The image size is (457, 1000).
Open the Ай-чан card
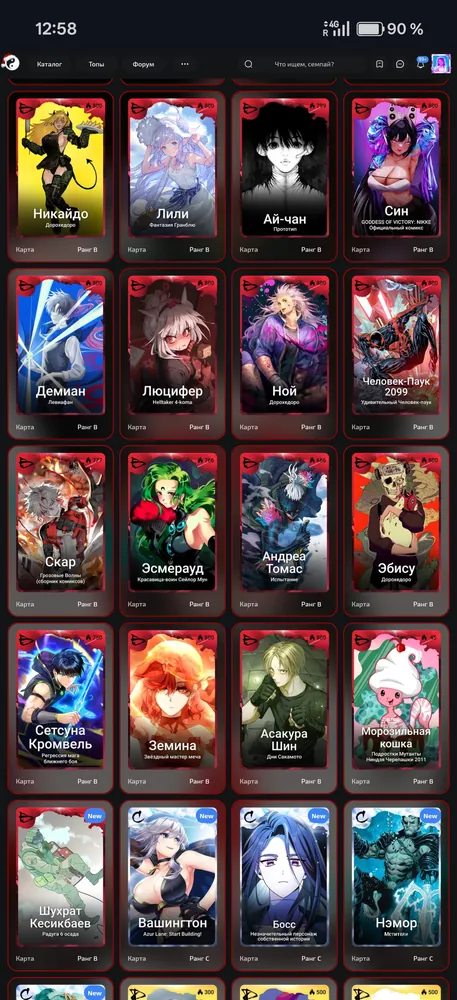285,176
